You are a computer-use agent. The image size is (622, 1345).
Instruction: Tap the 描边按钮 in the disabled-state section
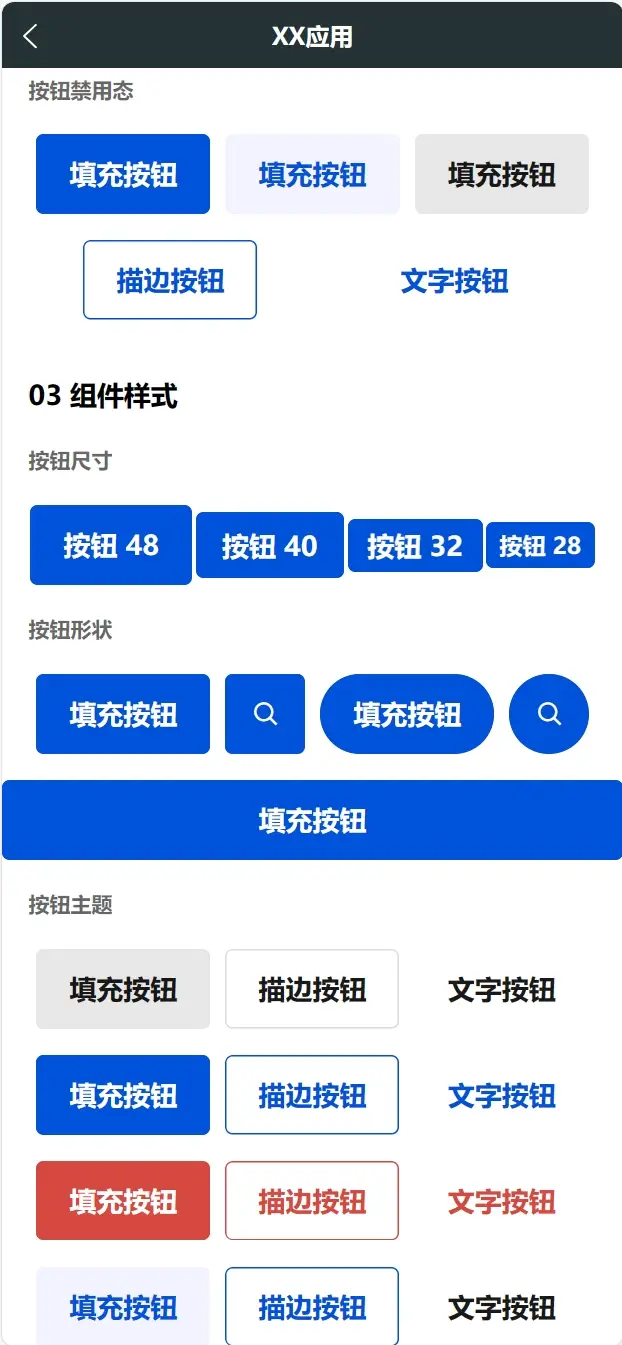click(x=170, y=280)
